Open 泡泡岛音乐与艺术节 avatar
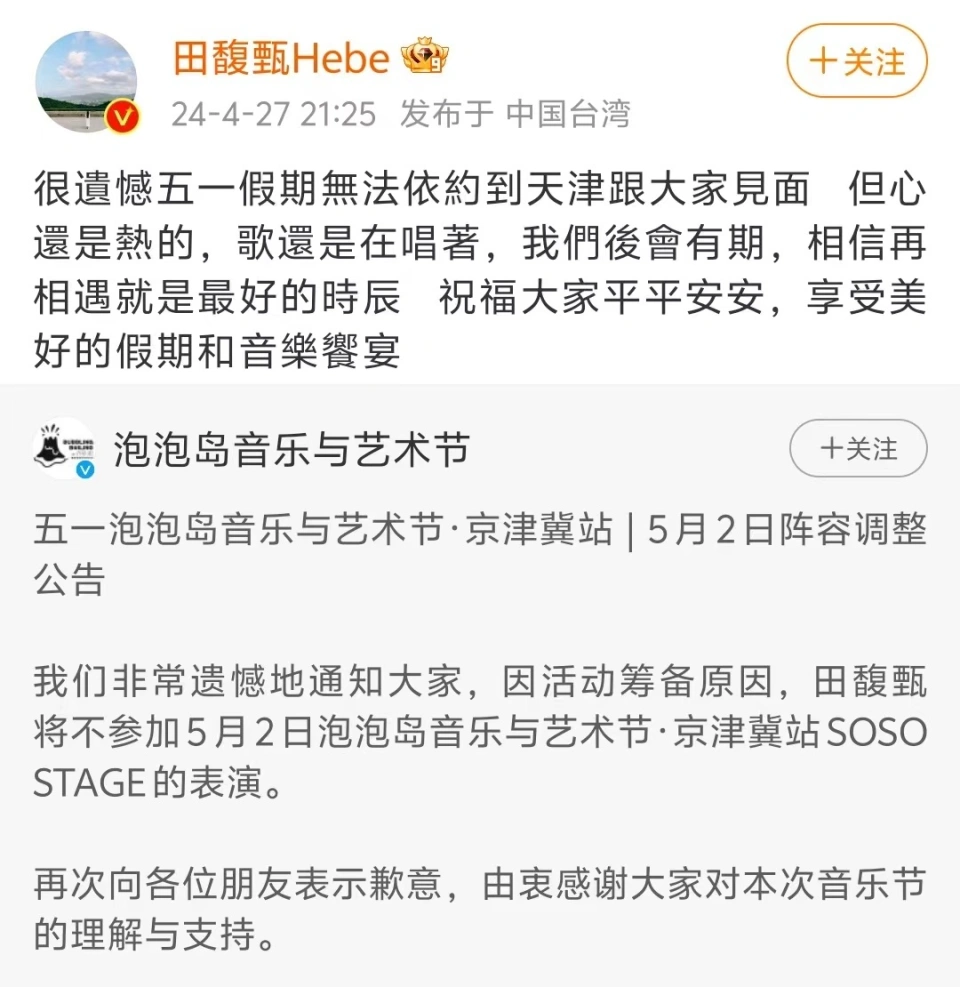This screenshot has width=960, height=987. point(65,449)
